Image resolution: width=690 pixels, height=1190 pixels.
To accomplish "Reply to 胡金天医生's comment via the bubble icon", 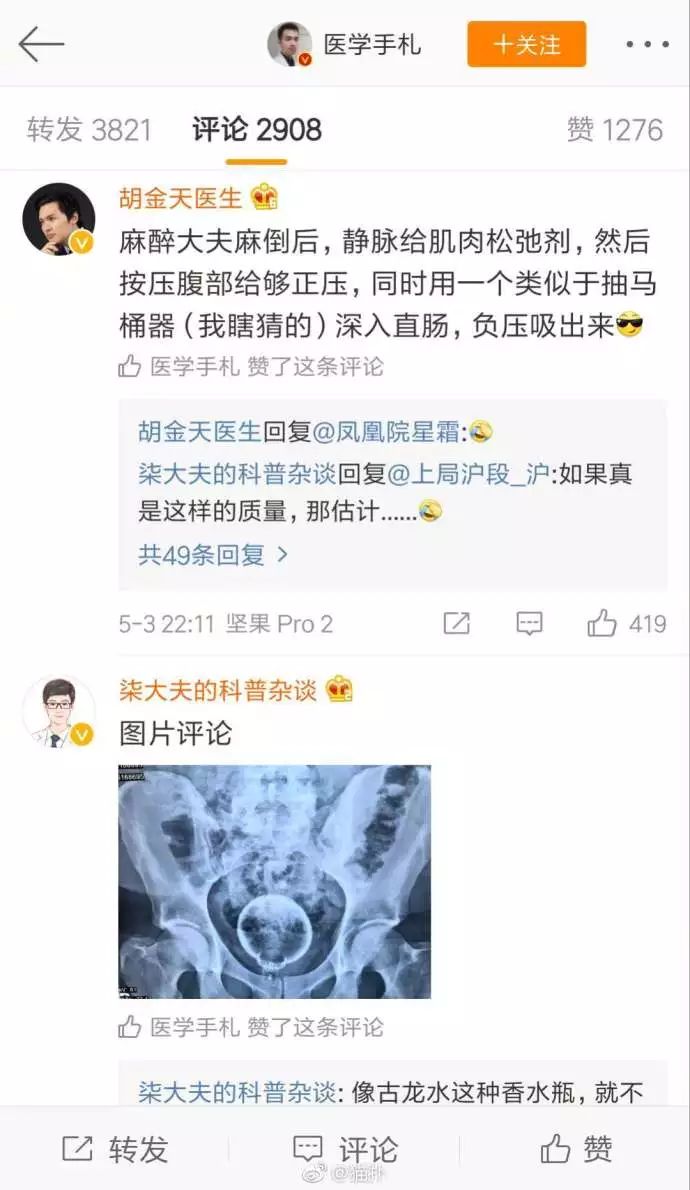I will [x=529, y=624].
